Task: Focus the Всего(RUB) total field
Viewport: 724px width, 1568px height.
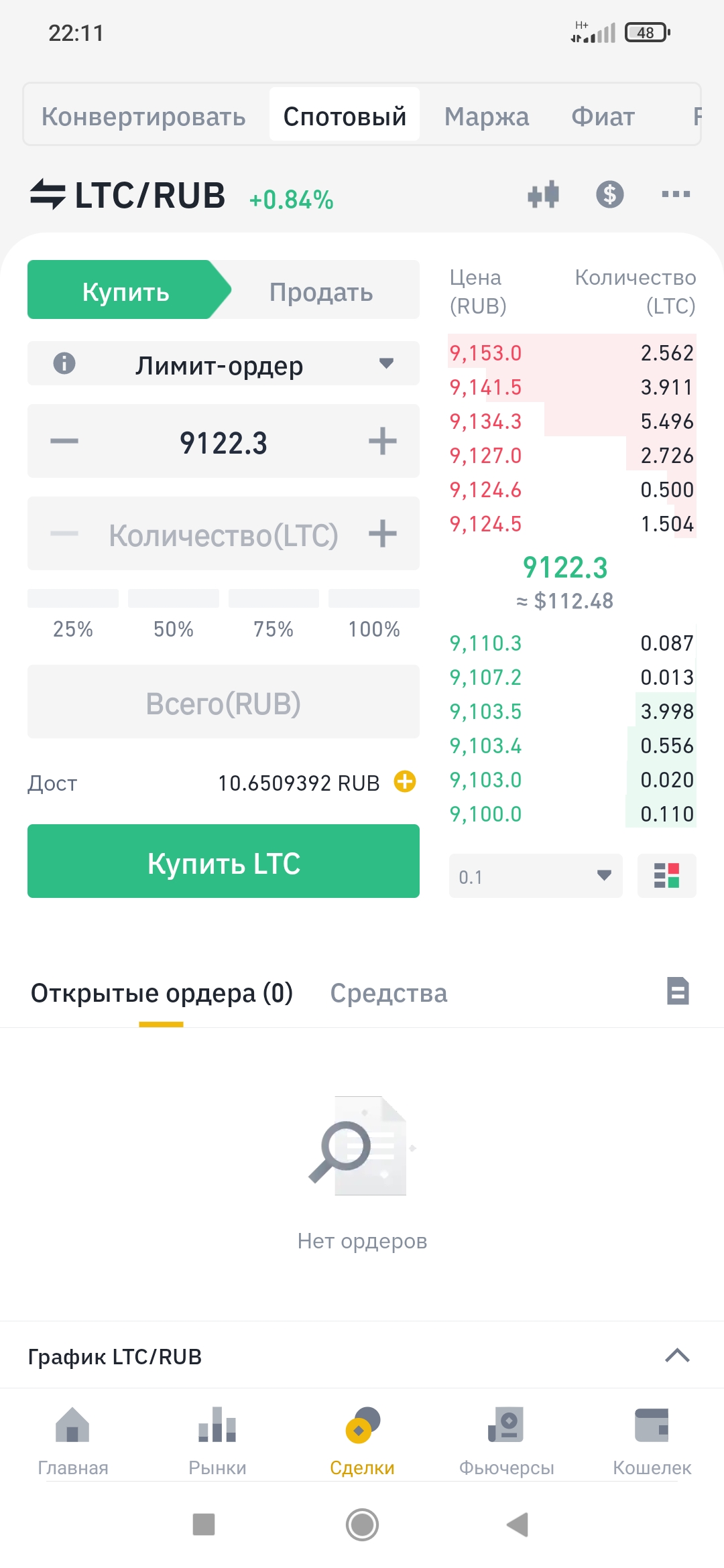Action: click(x=223, y=703)
